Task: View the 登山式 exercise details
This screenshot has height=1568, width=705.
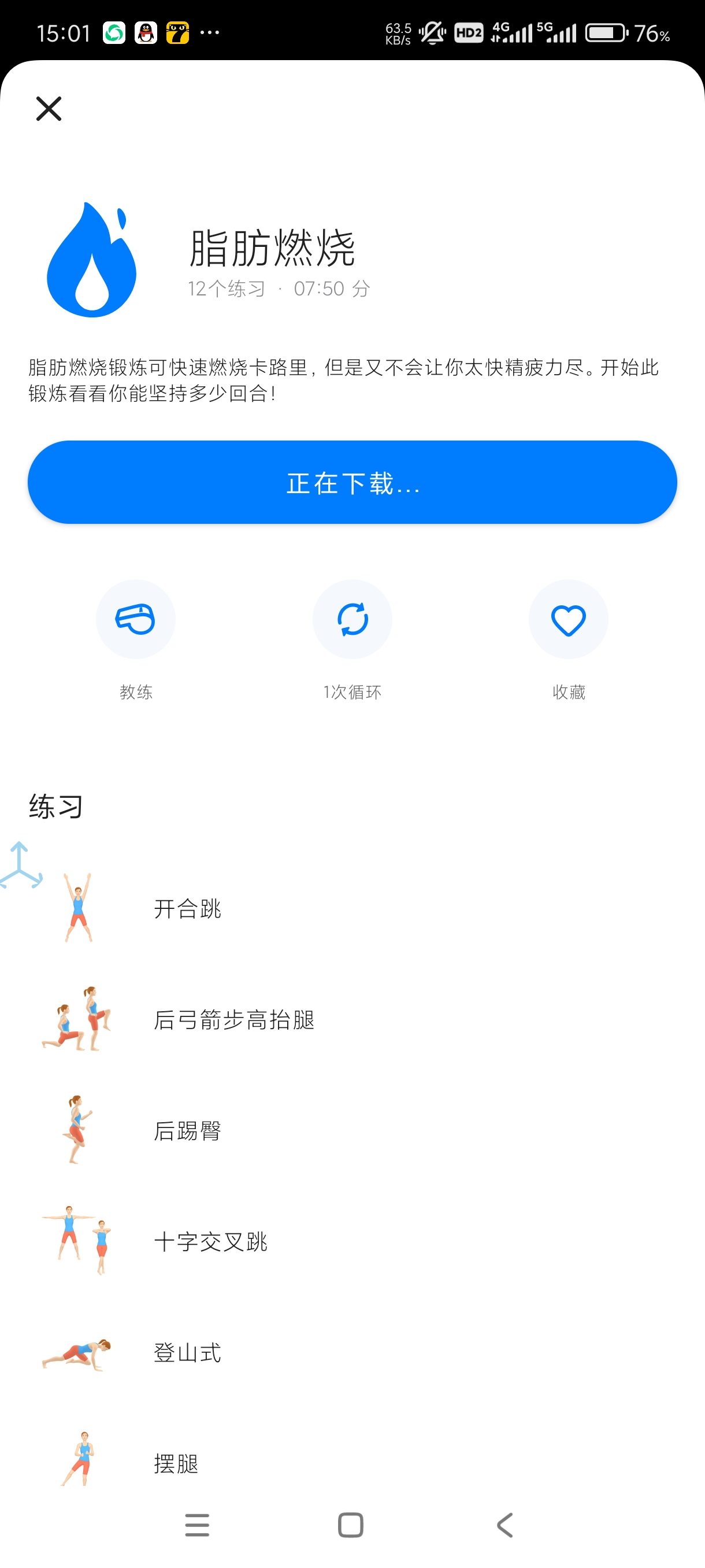Action: [187, 1352]
